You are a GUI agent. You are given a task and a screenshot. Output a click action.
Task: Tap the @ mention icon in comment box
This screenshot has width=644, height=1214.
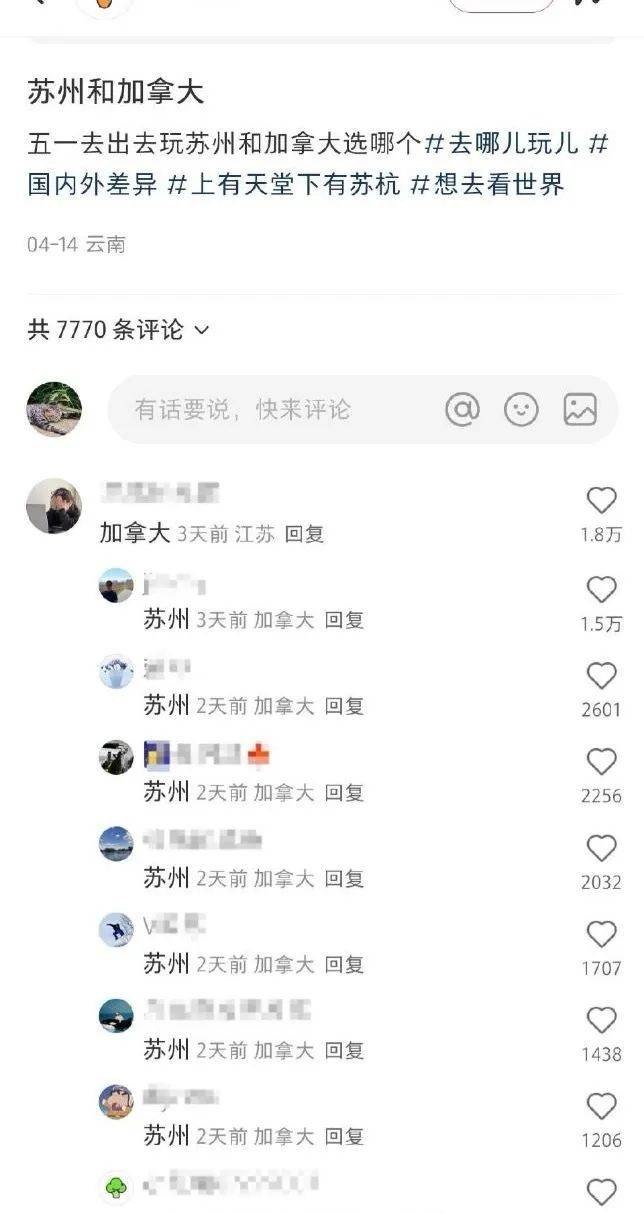click(x=462, y=409)
